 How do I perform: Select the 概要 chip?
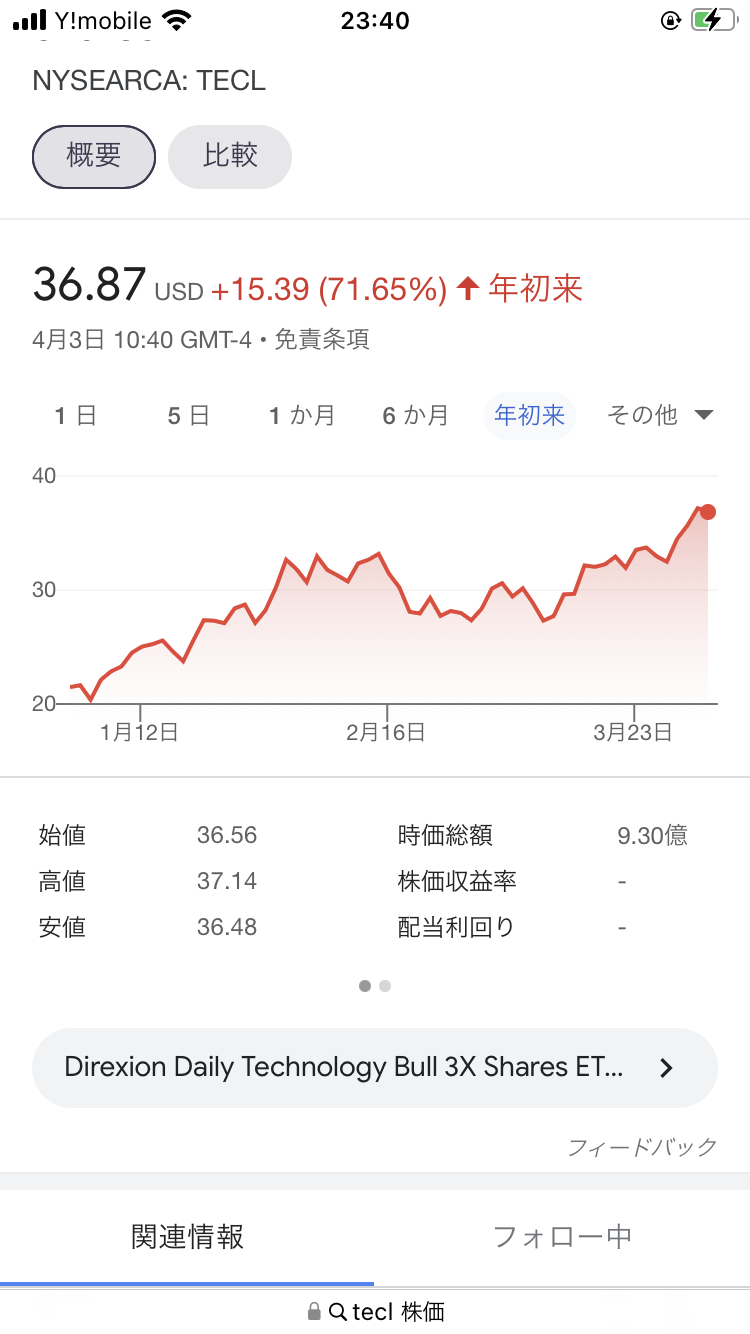(94, 157)
